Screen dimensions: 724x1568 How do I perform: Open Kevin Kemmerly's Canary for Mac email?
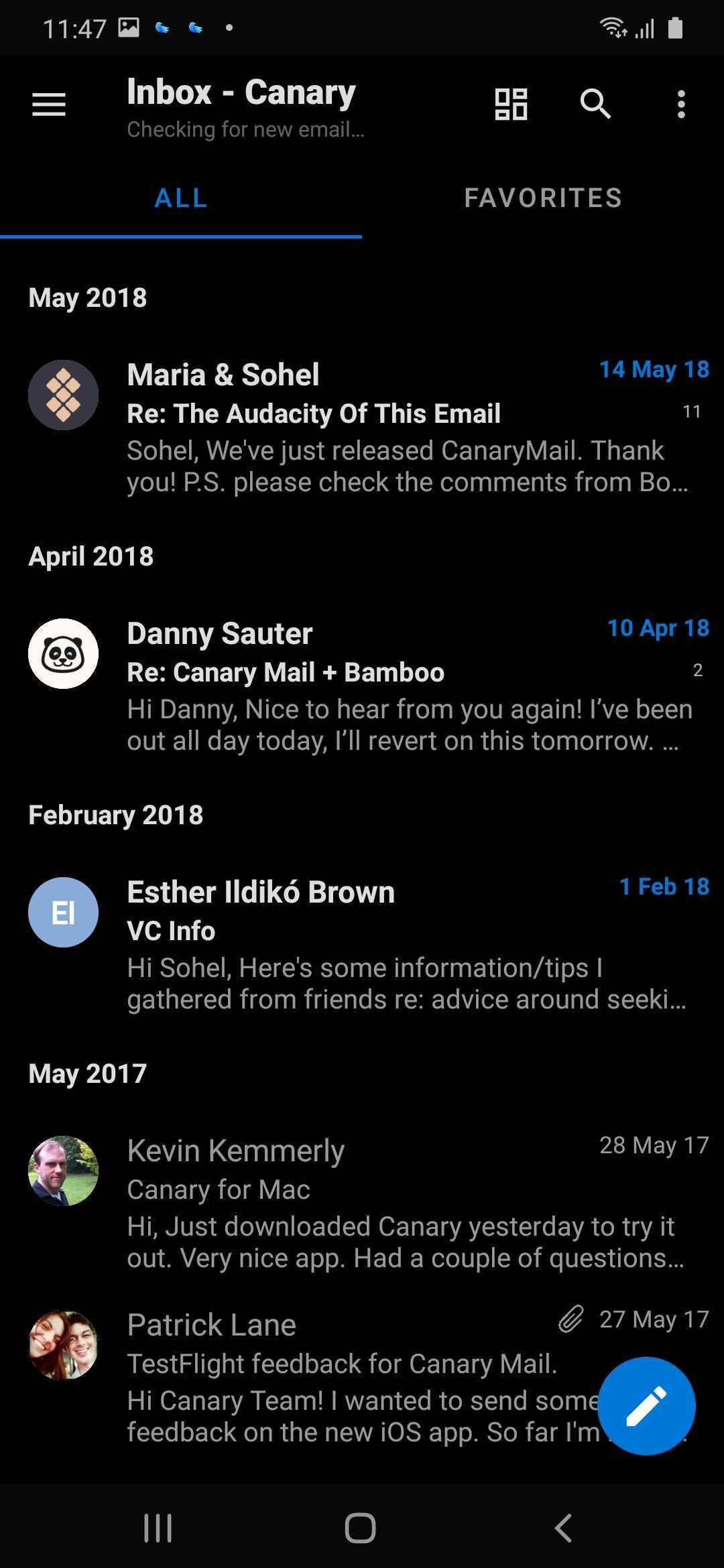402,1203
